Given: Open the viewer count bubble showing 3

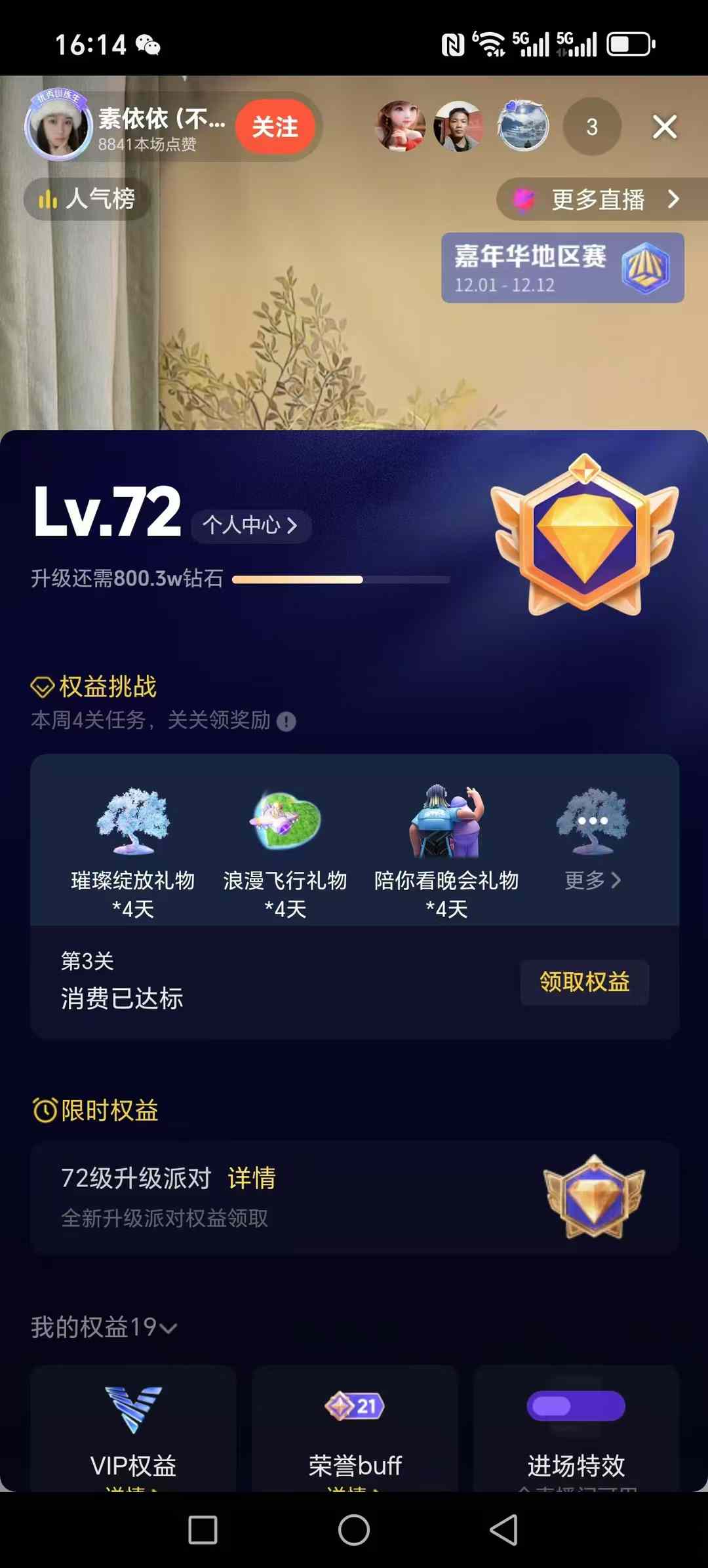Looking at the screenshot, I should (592, 127).
